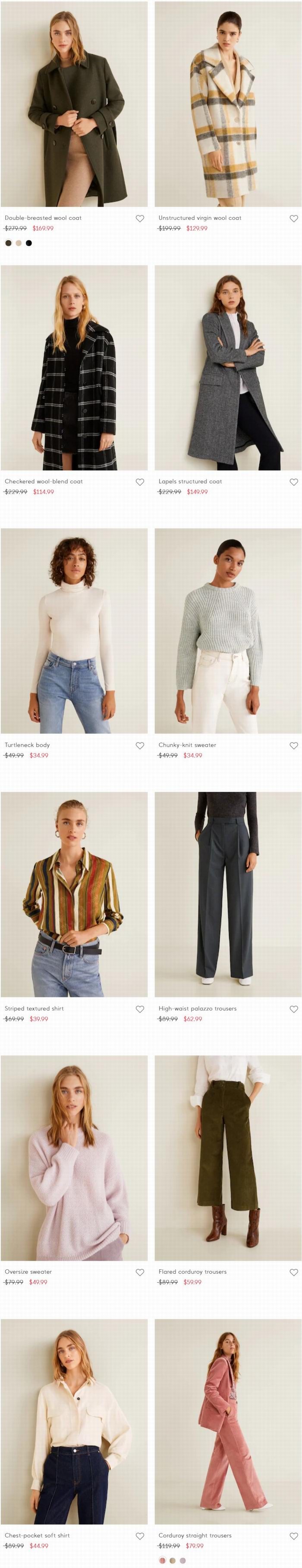Select beige swatch for Double-breasted wool coat
The width and height of the screenshot is (302, 1568).
click(x=19, y=243)
